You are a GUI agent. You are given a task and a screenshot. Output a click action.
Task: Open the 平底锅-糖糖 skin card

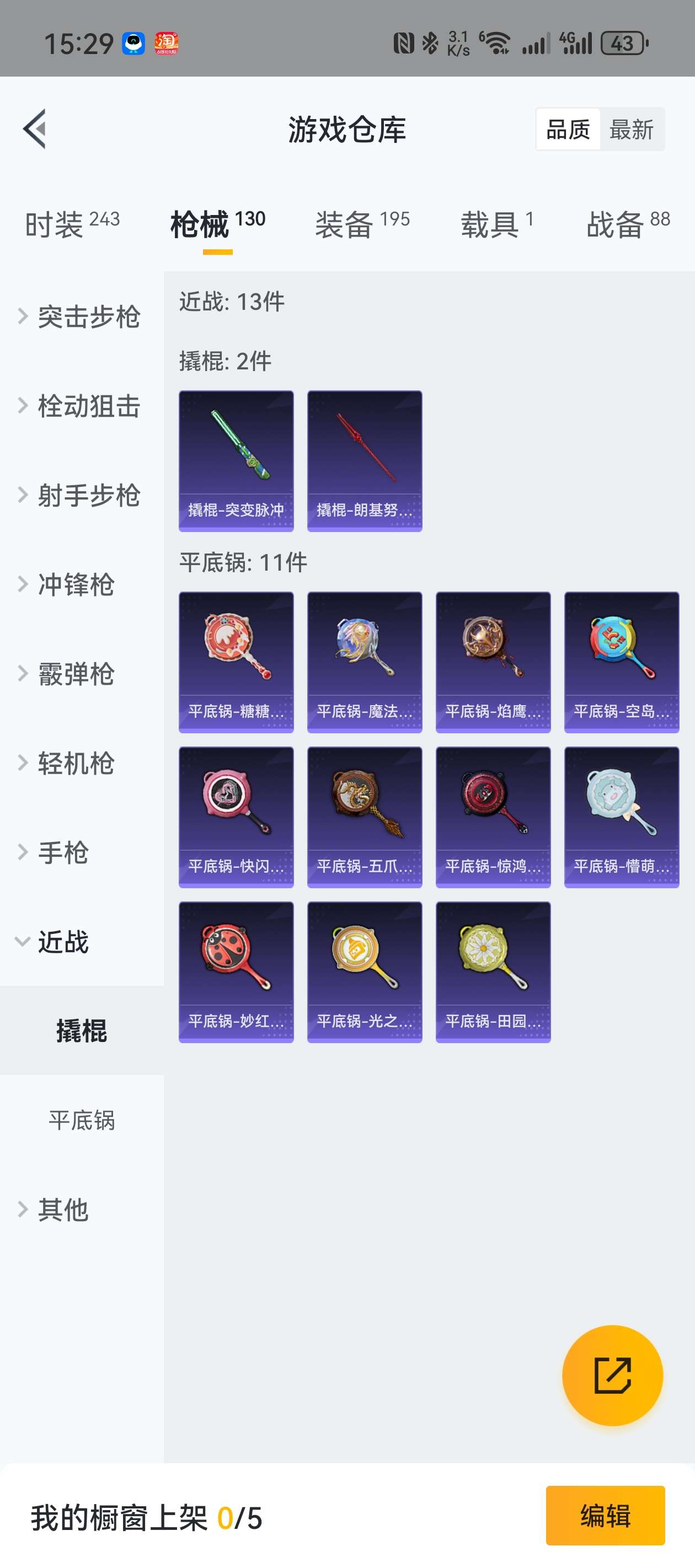point(236,662)
